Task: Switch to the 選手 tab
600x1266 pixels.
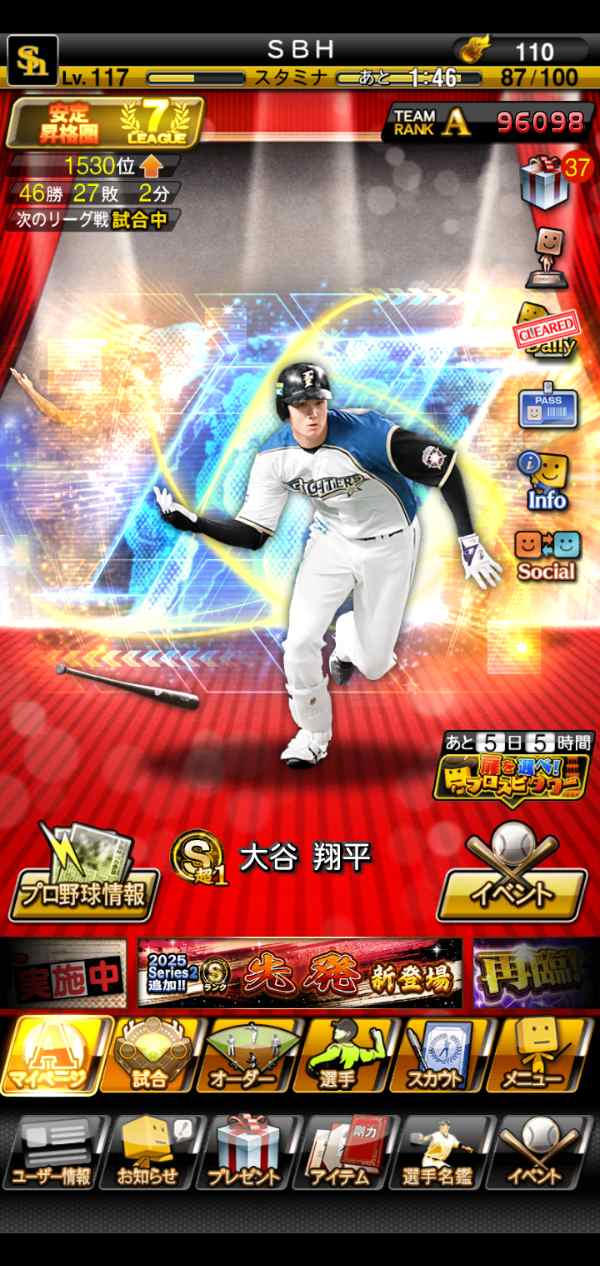Action: point(347,1056)
